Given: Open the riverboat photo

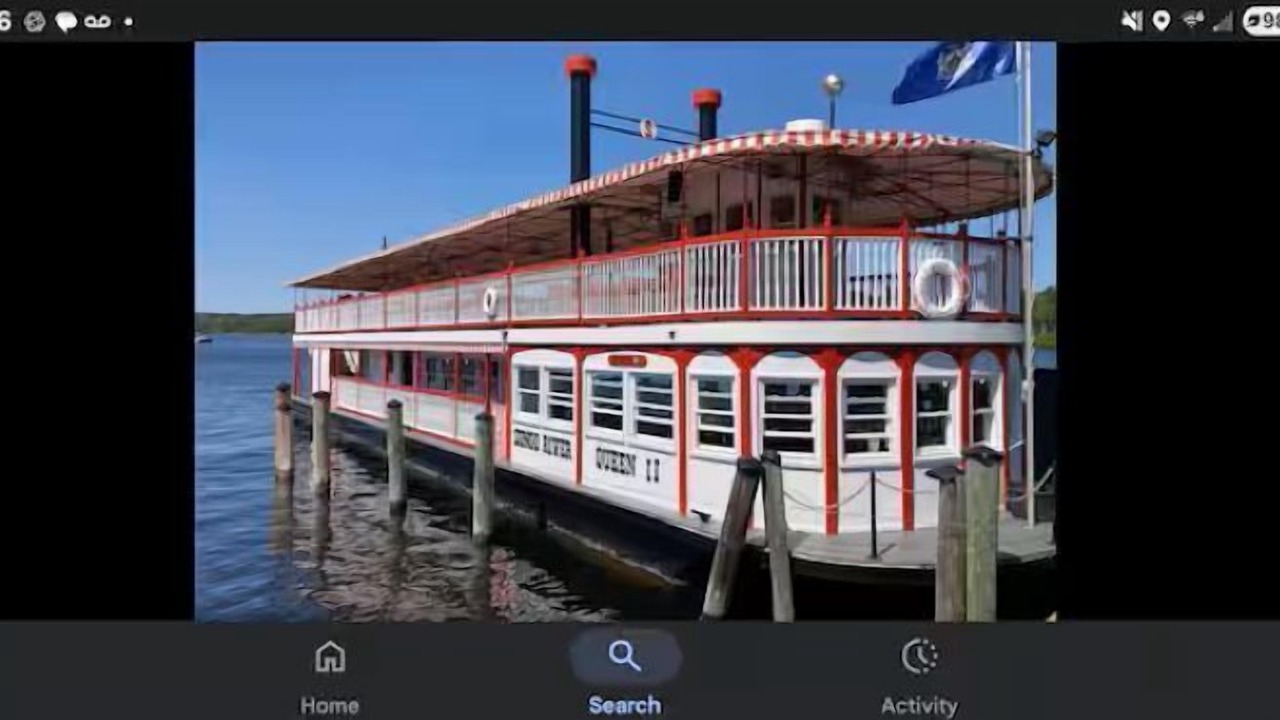Looking at the screenshot, I should [625, 330].
